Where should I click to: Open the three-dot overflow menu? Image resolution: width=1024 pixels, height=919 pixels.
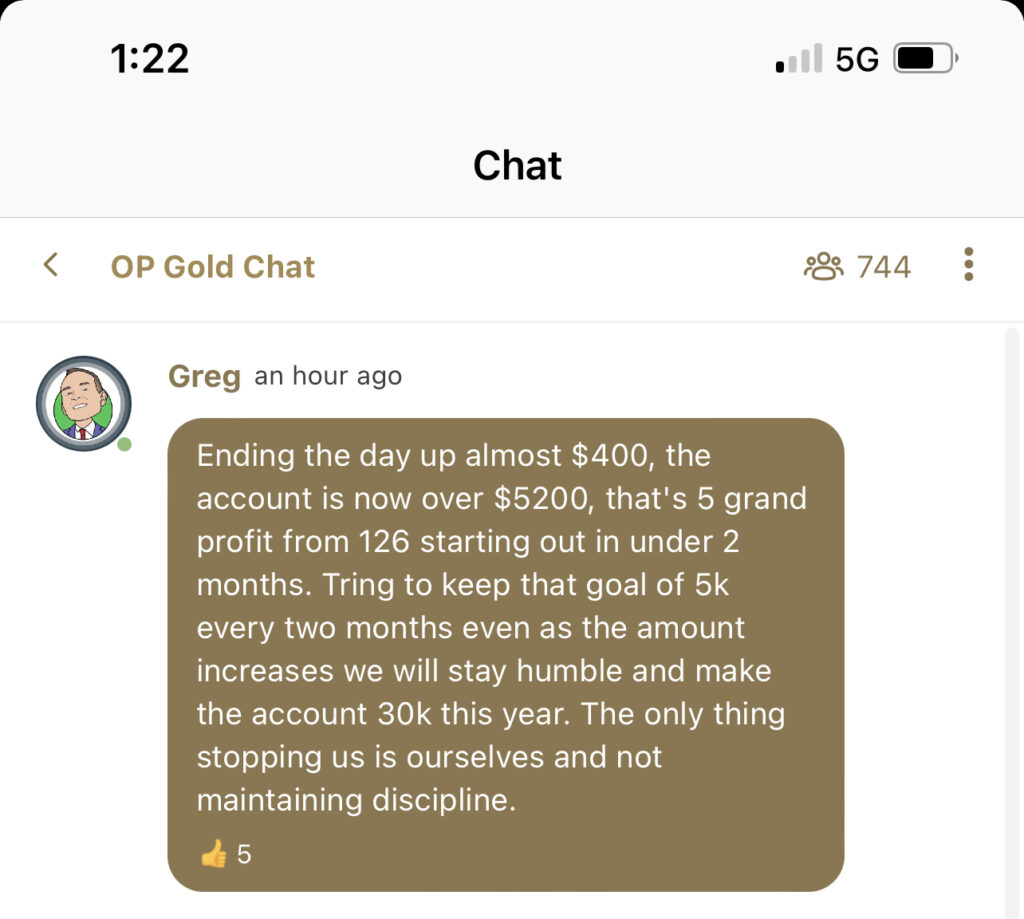point(967,265)
